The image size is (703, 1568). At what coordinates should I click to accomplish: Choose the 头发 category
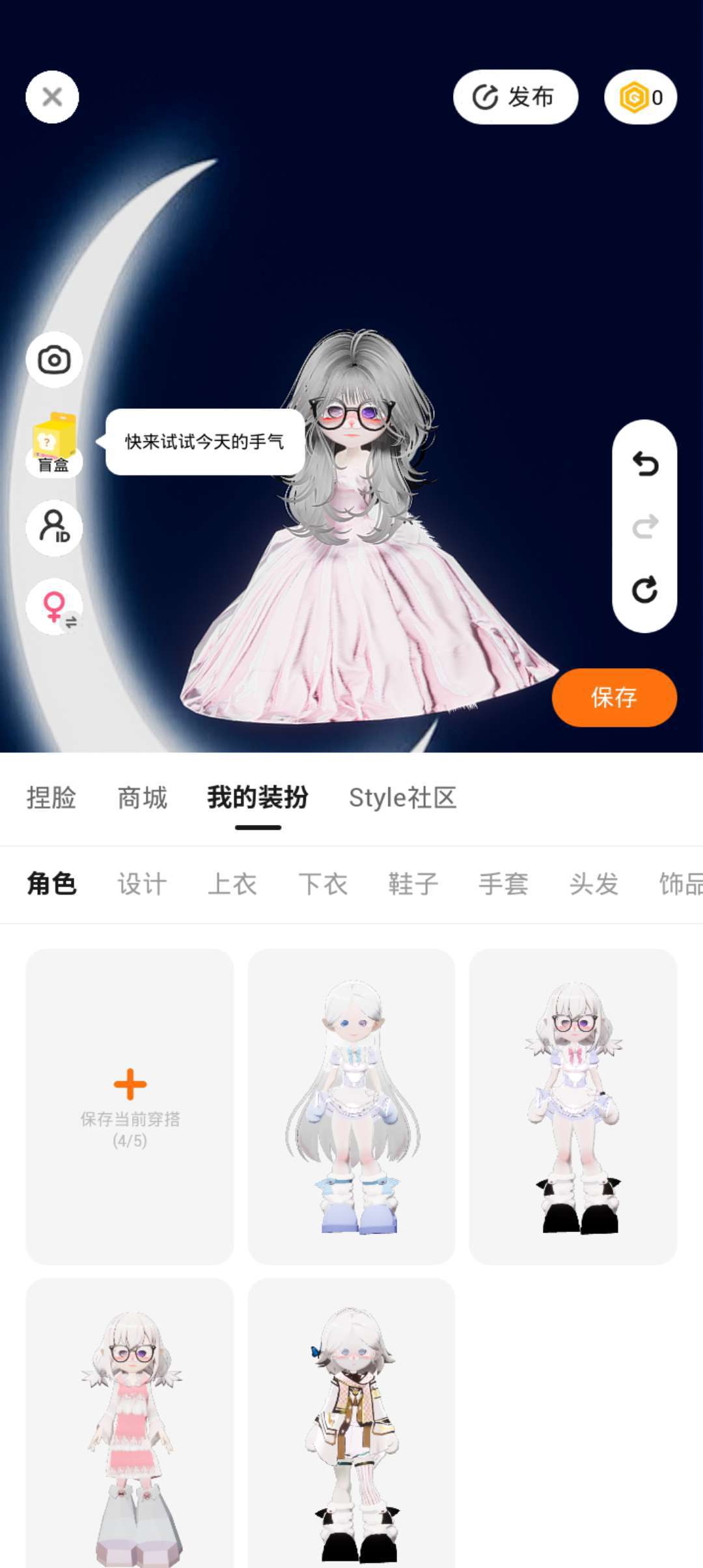[x=594, y=884]
